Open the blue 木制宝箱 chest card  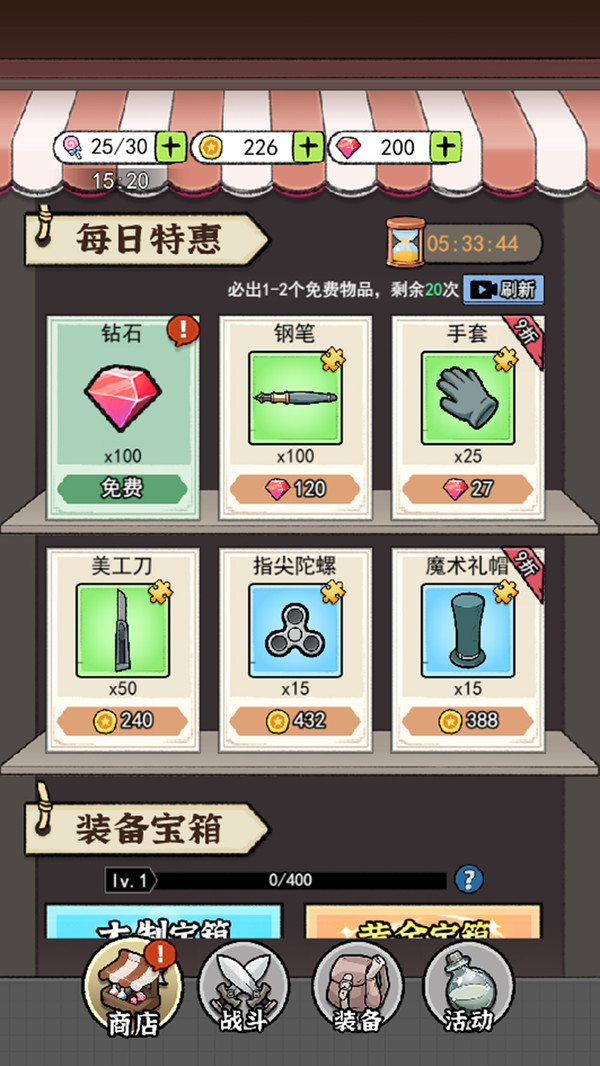164,922
